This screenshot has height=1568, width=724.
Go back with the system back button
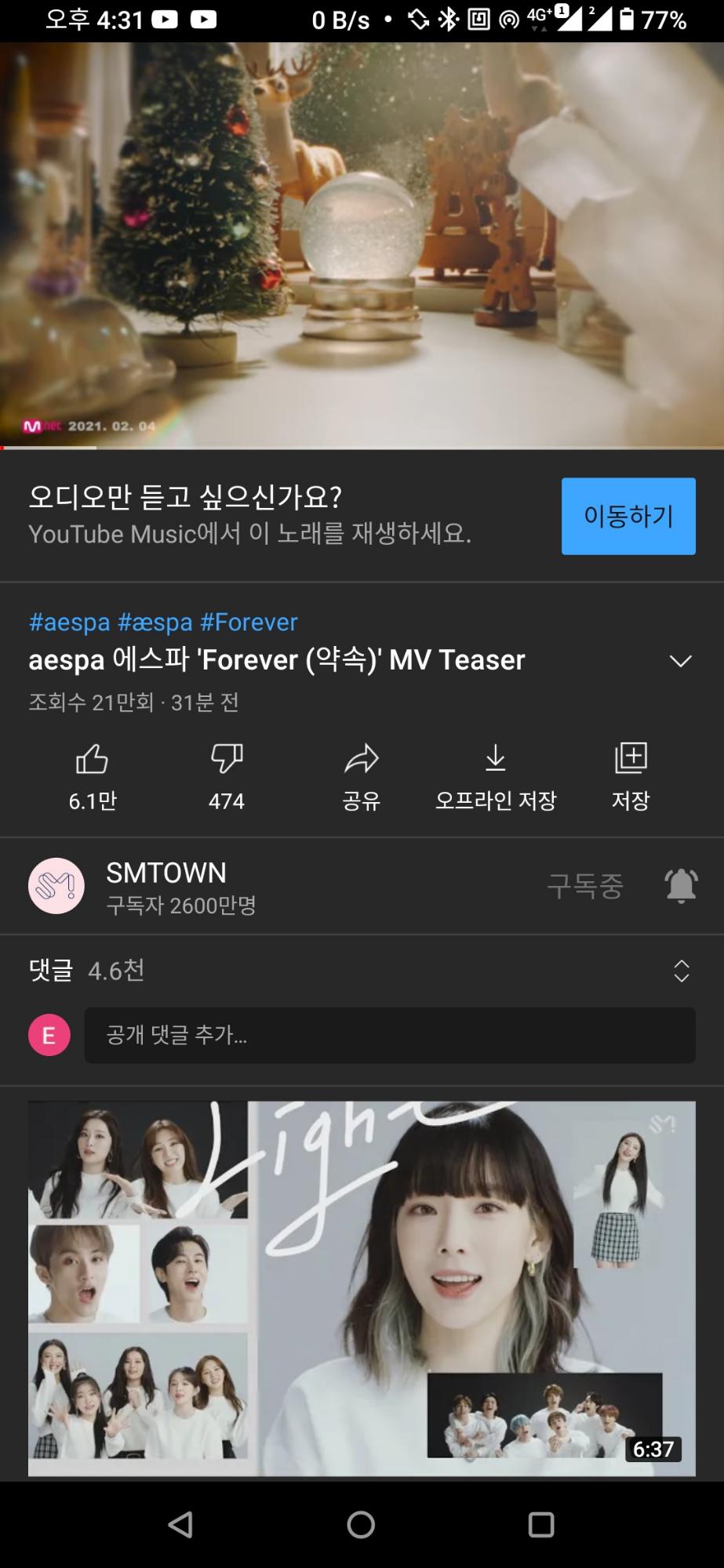click(180, 1524)
